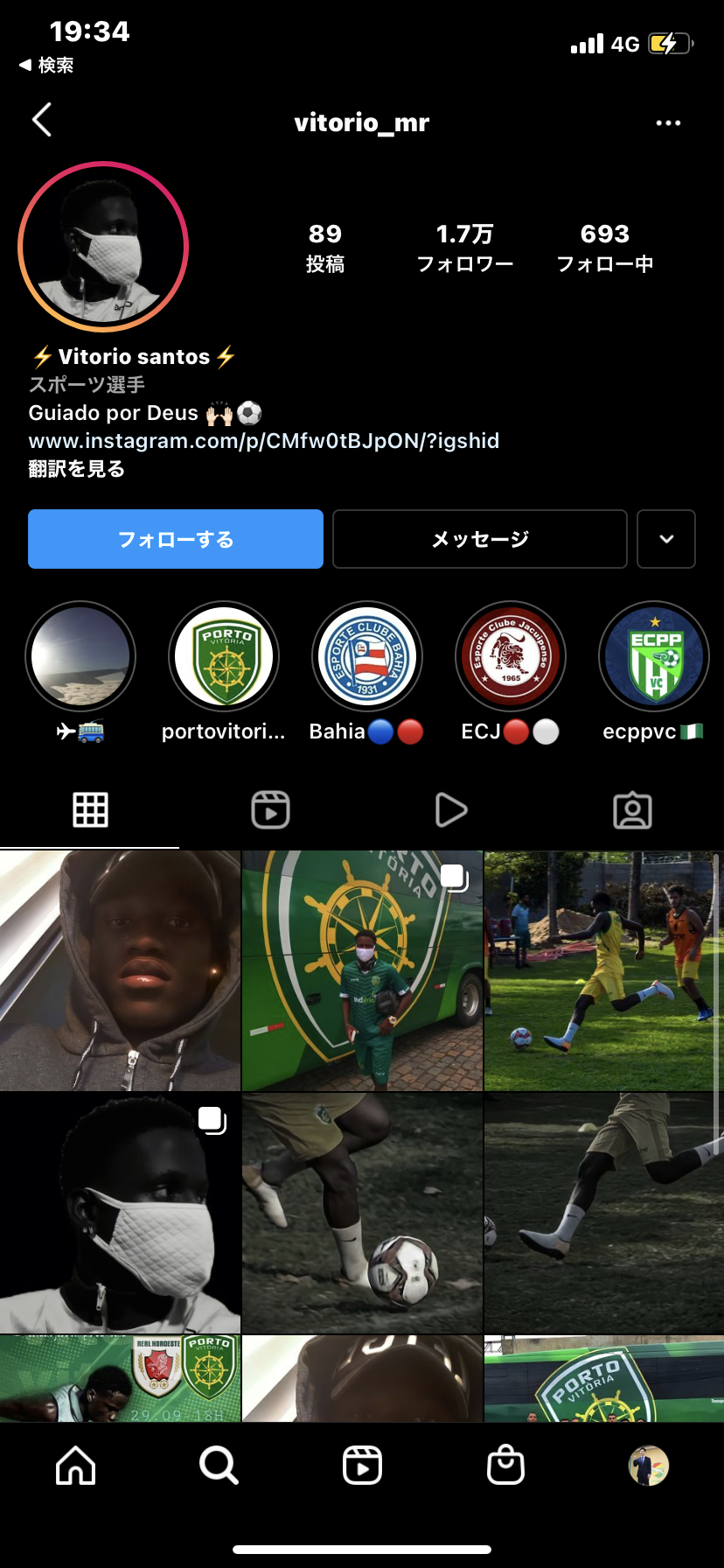Open the Shop bag tab

click(x=505, y=1465)
